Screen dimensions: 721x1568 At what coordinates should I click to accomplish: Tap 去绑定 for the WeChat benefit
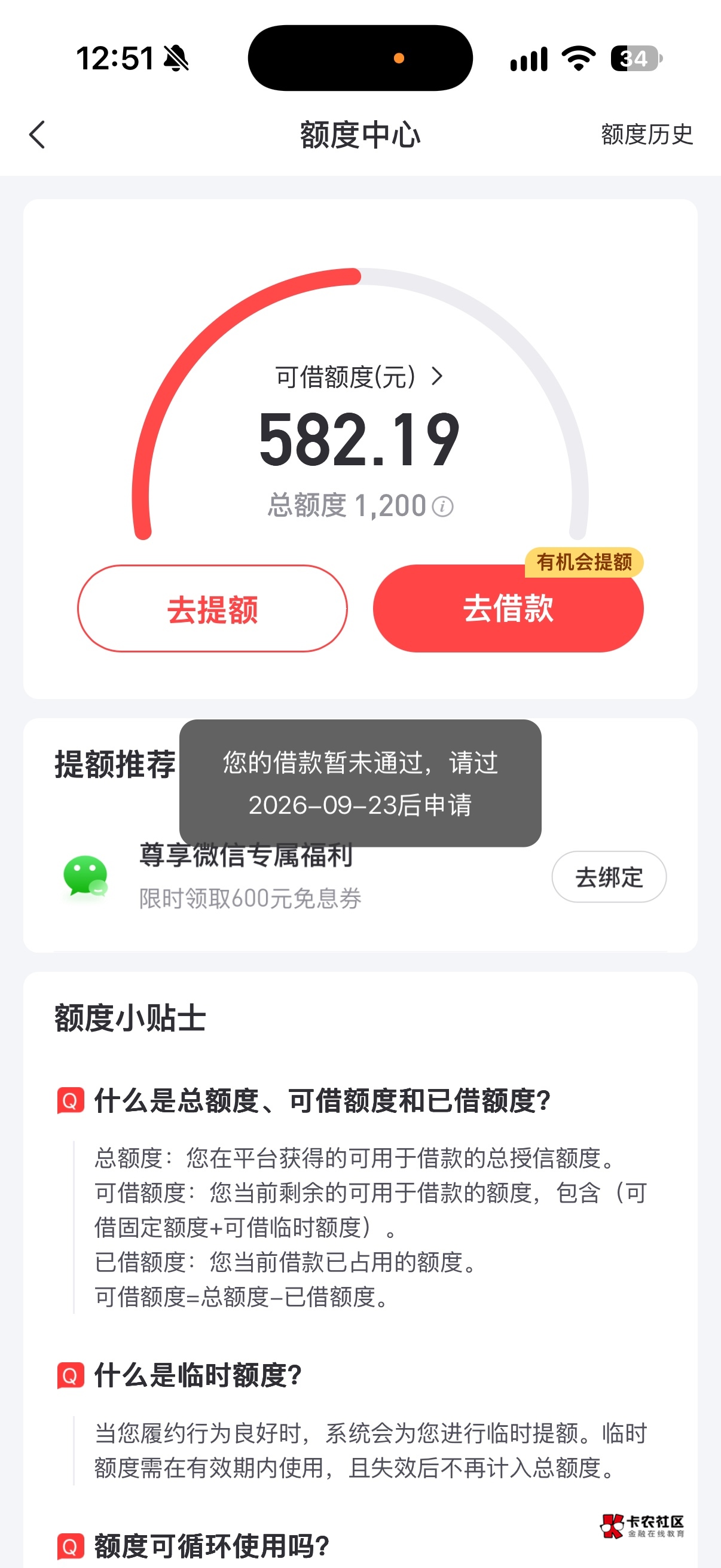[x=609, y=877]
